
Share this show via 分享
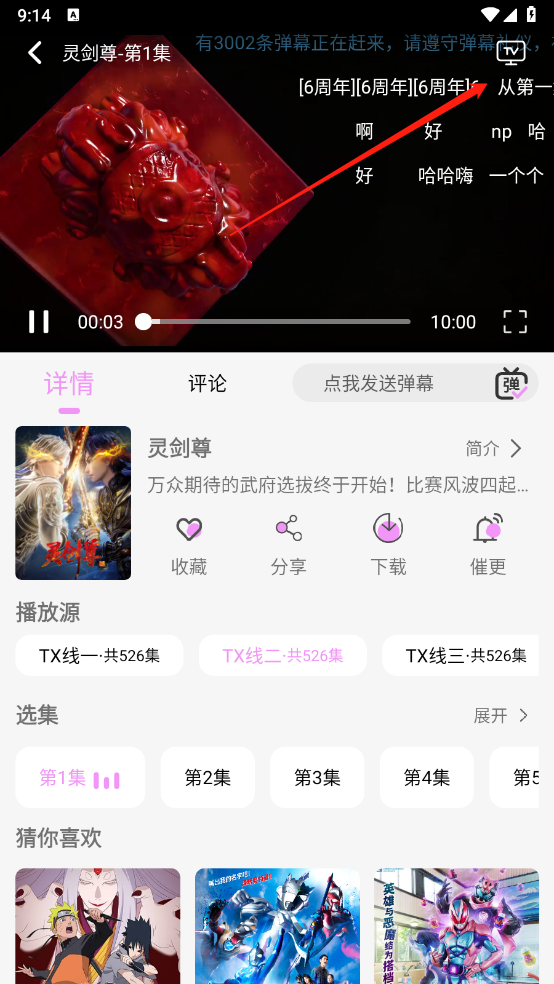coord(289,545)
